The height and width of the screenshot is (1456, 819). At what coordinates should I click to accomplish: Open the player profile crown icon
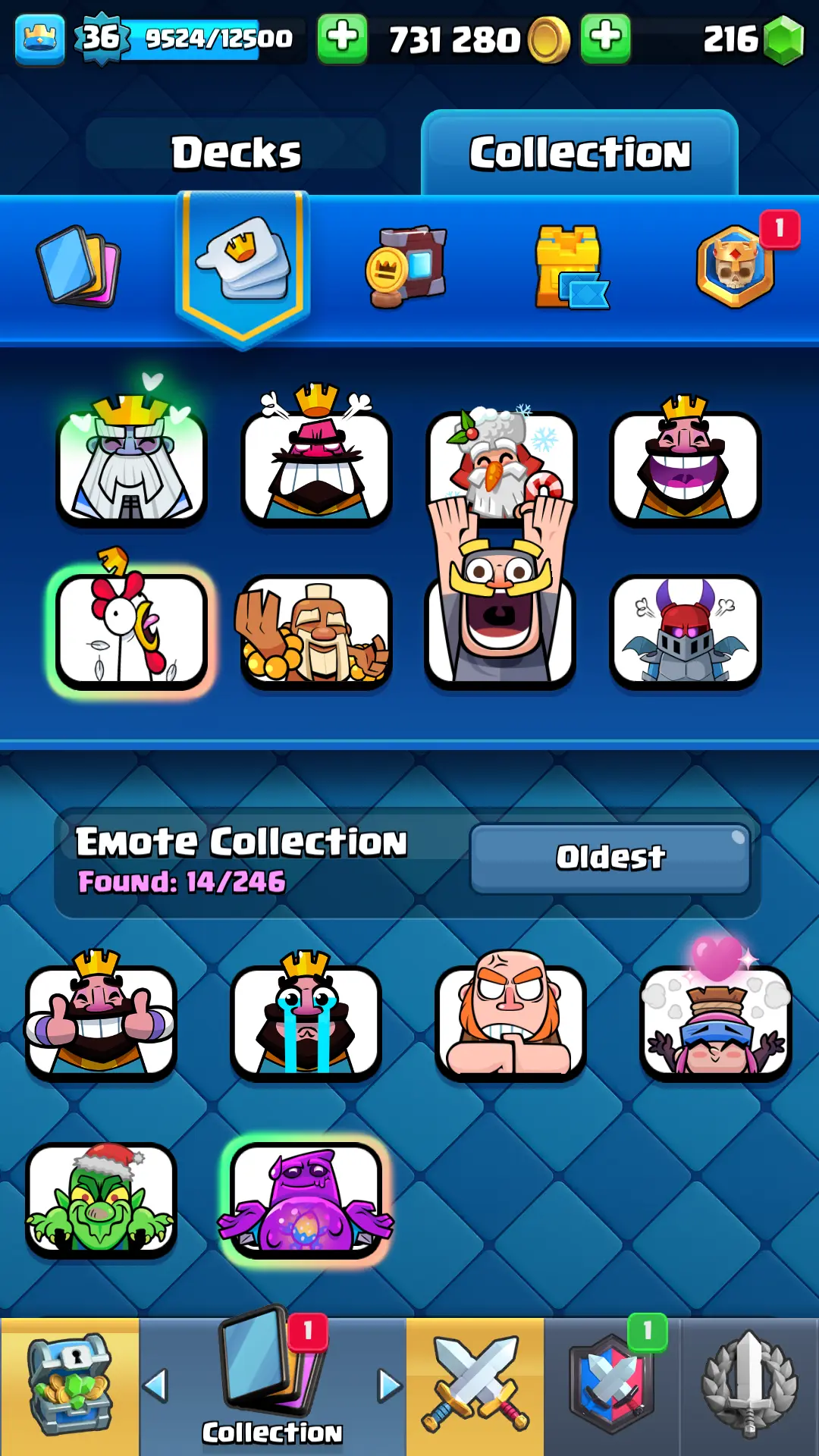click(x=39, y=38)
